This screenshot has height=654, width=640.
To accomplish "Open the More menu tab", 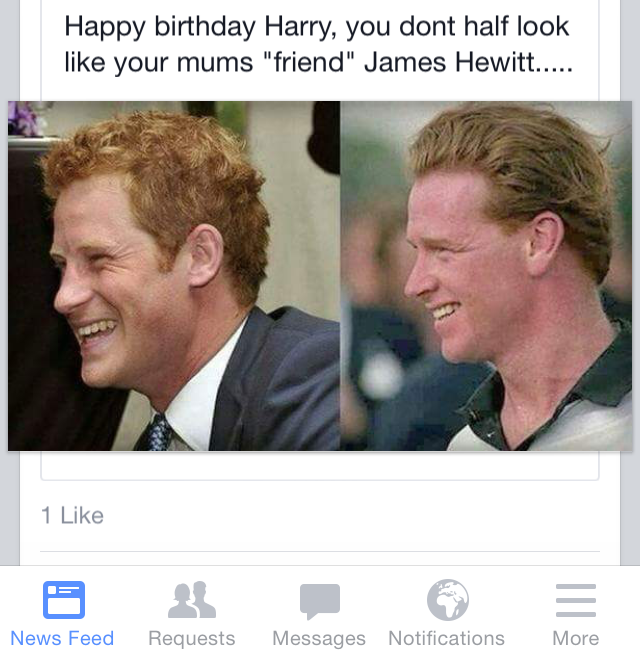I will [x=575, y=613].
